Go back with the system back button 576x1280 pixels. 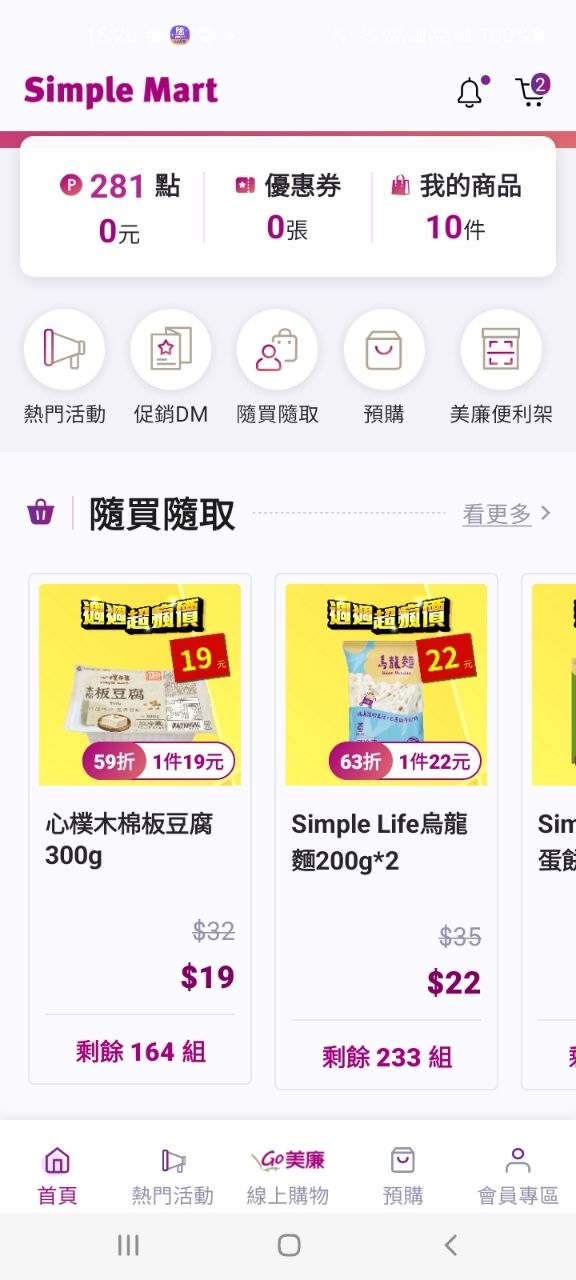[450, 1245]
